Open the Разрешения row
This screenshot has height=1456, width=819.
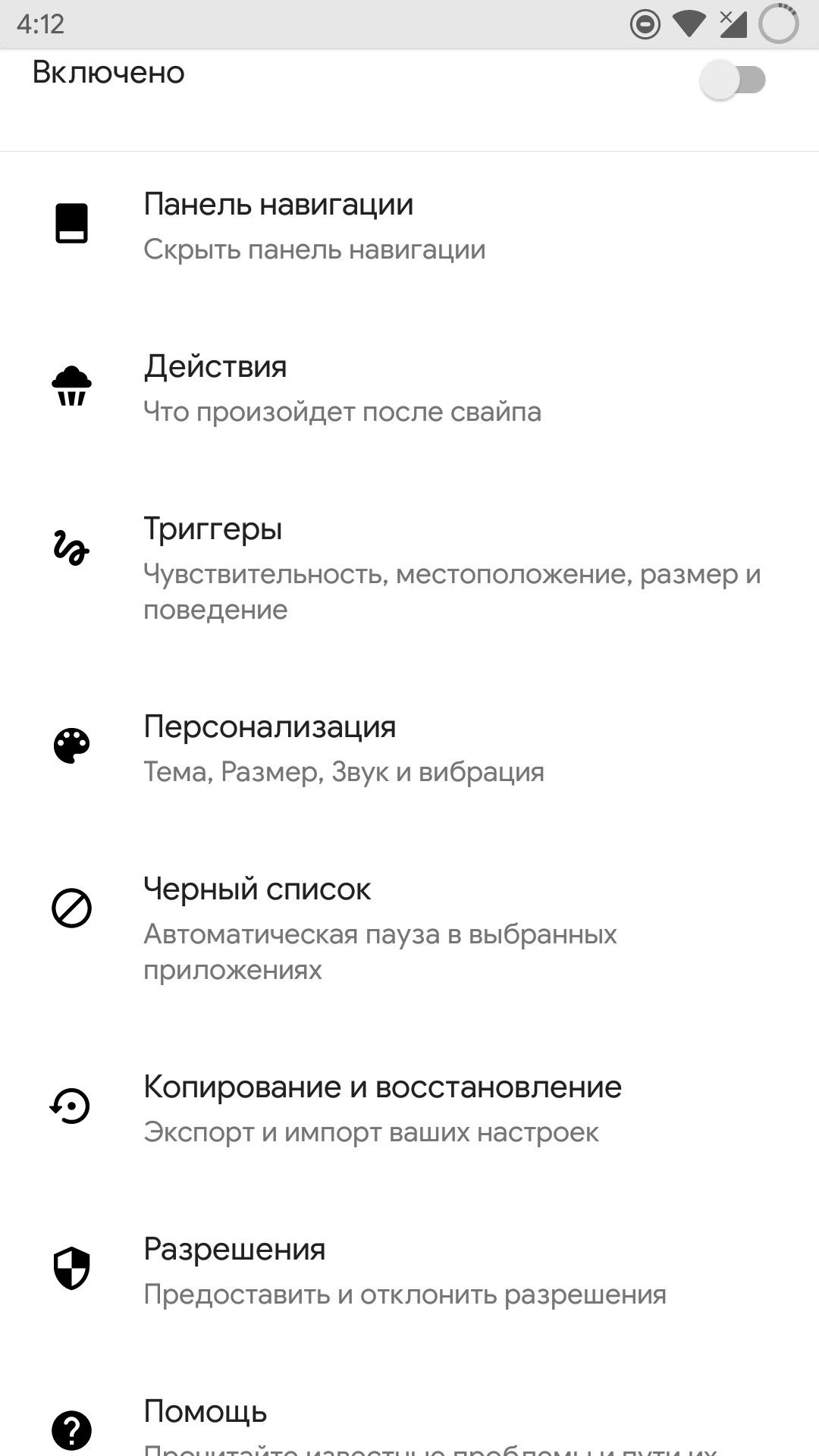pos(409,1270)
